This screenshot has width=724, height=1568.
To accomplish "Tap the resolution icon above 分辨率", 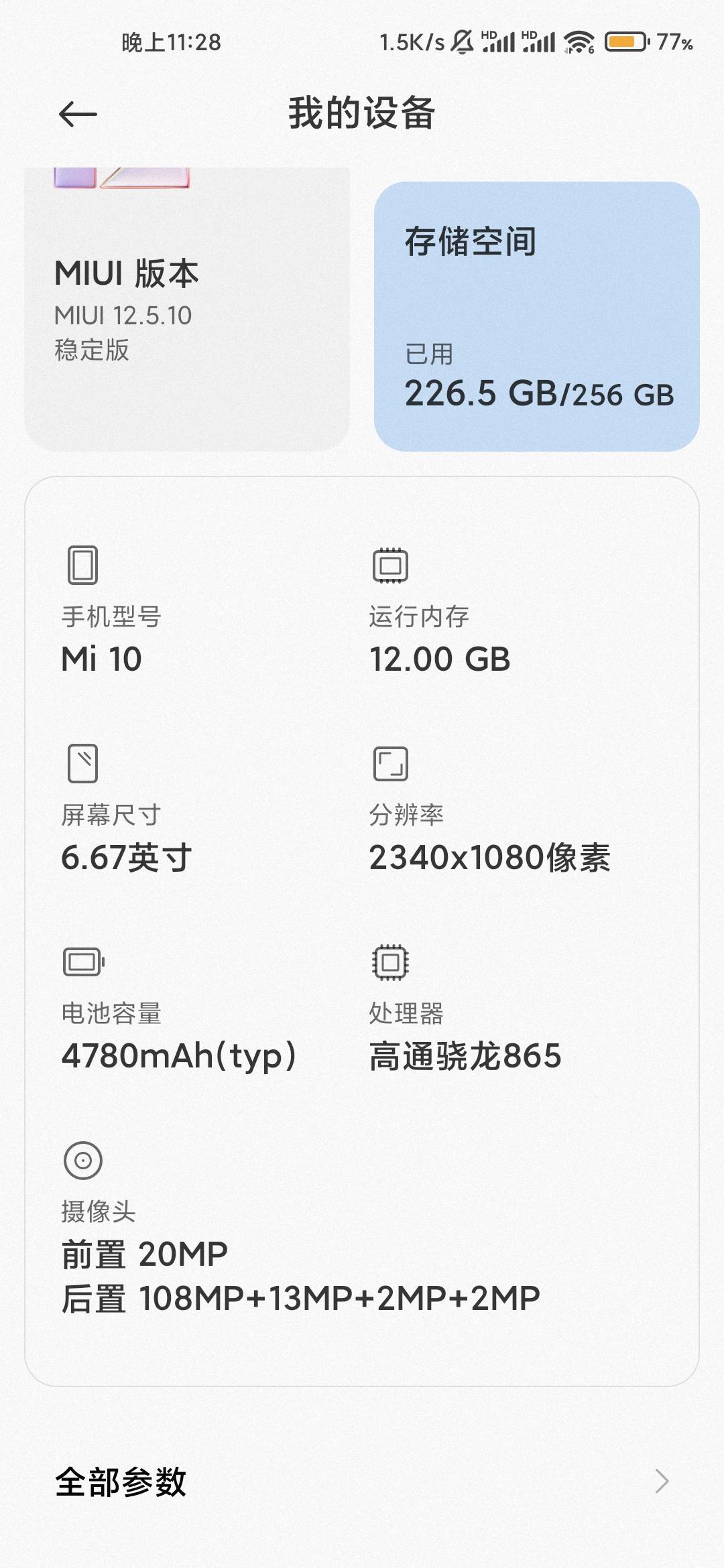I will [389, 764].
